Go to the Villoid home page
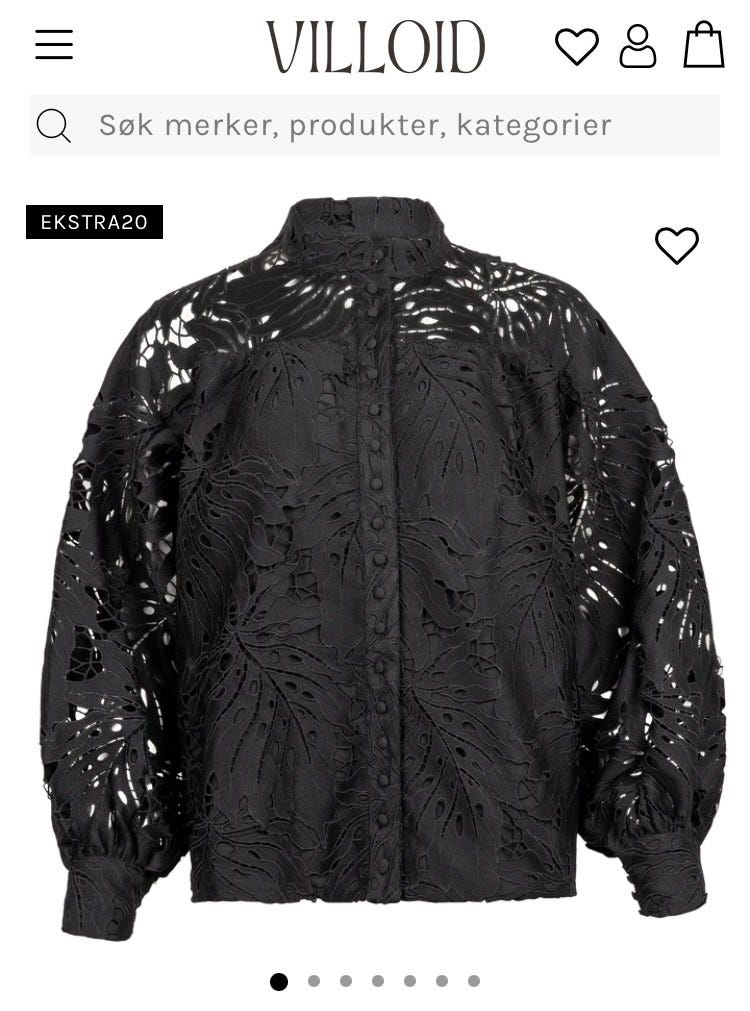Image resolution: width=750 pixels, height=1011 pixels. pos(375,47)
